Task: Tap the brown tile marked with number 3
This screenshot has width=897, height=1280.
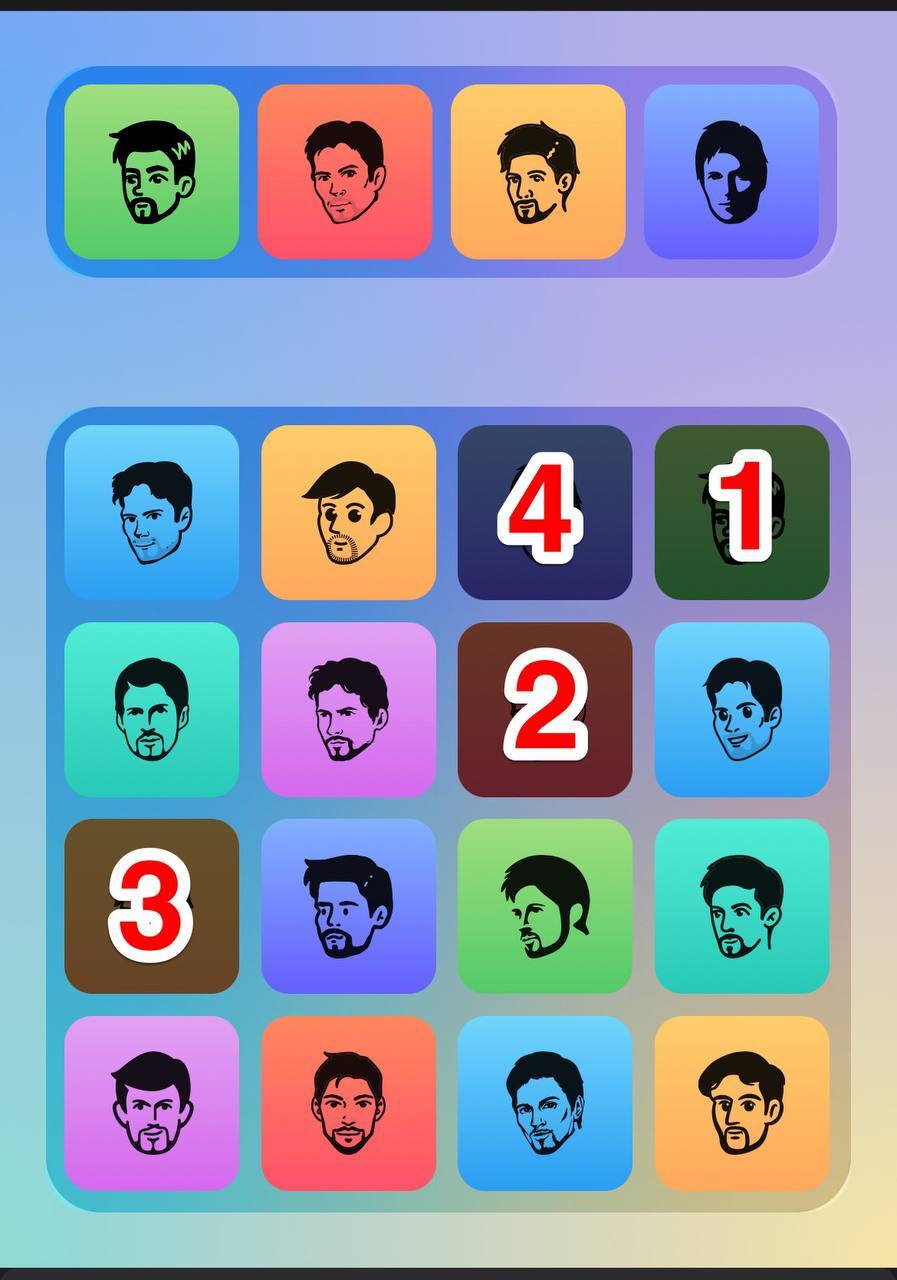Action: (x=151, y=906)
